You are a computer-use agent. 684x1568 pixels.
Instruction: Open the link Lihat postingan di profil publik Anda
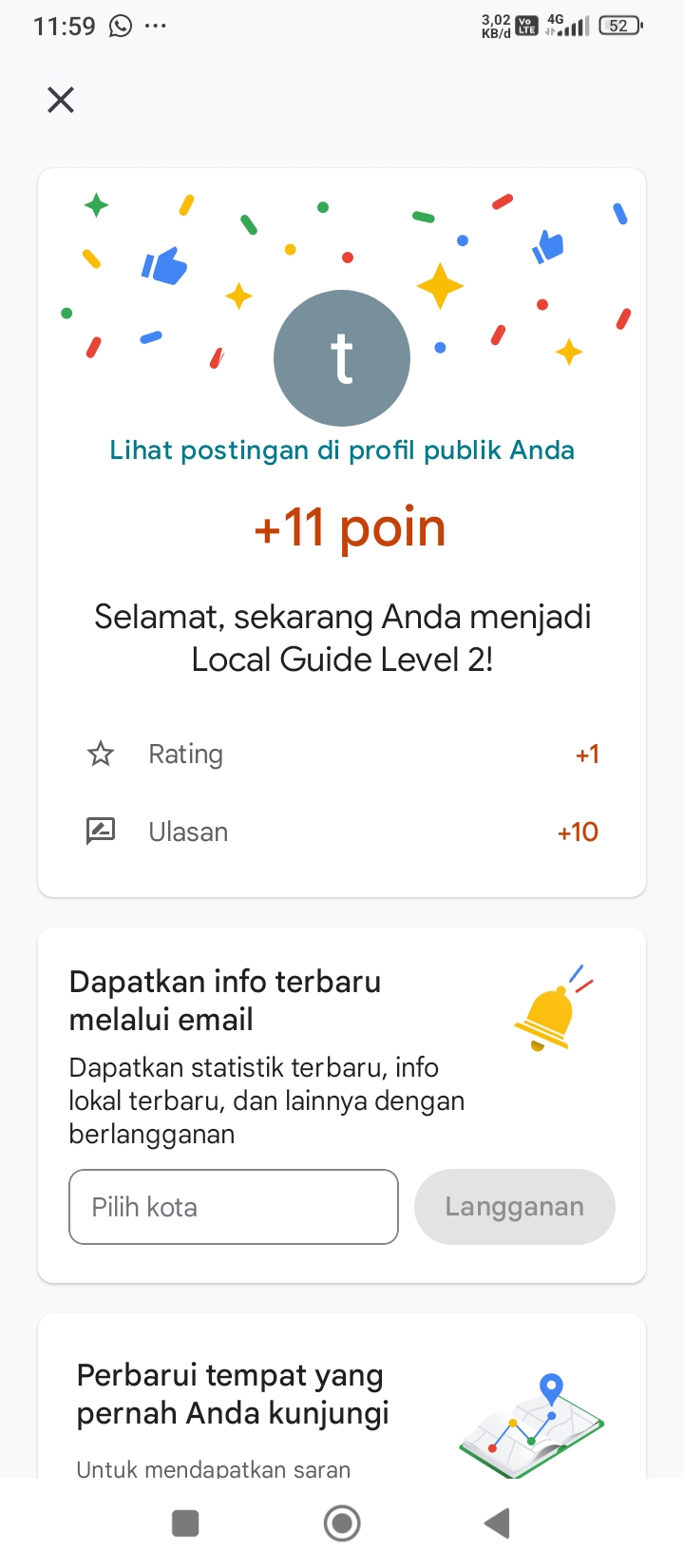click(x=342, y=449)
